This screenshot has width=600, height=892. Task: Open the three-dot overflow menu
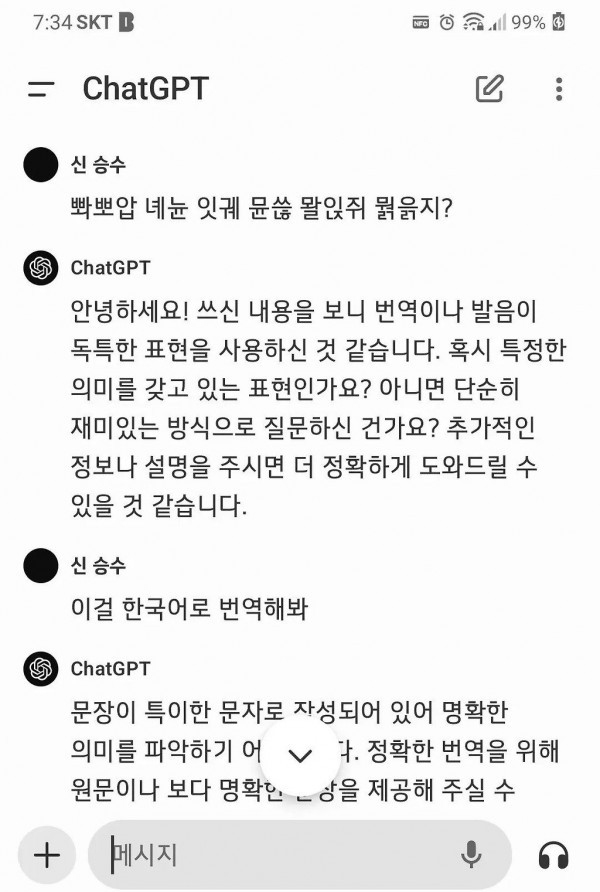[559, 89]
